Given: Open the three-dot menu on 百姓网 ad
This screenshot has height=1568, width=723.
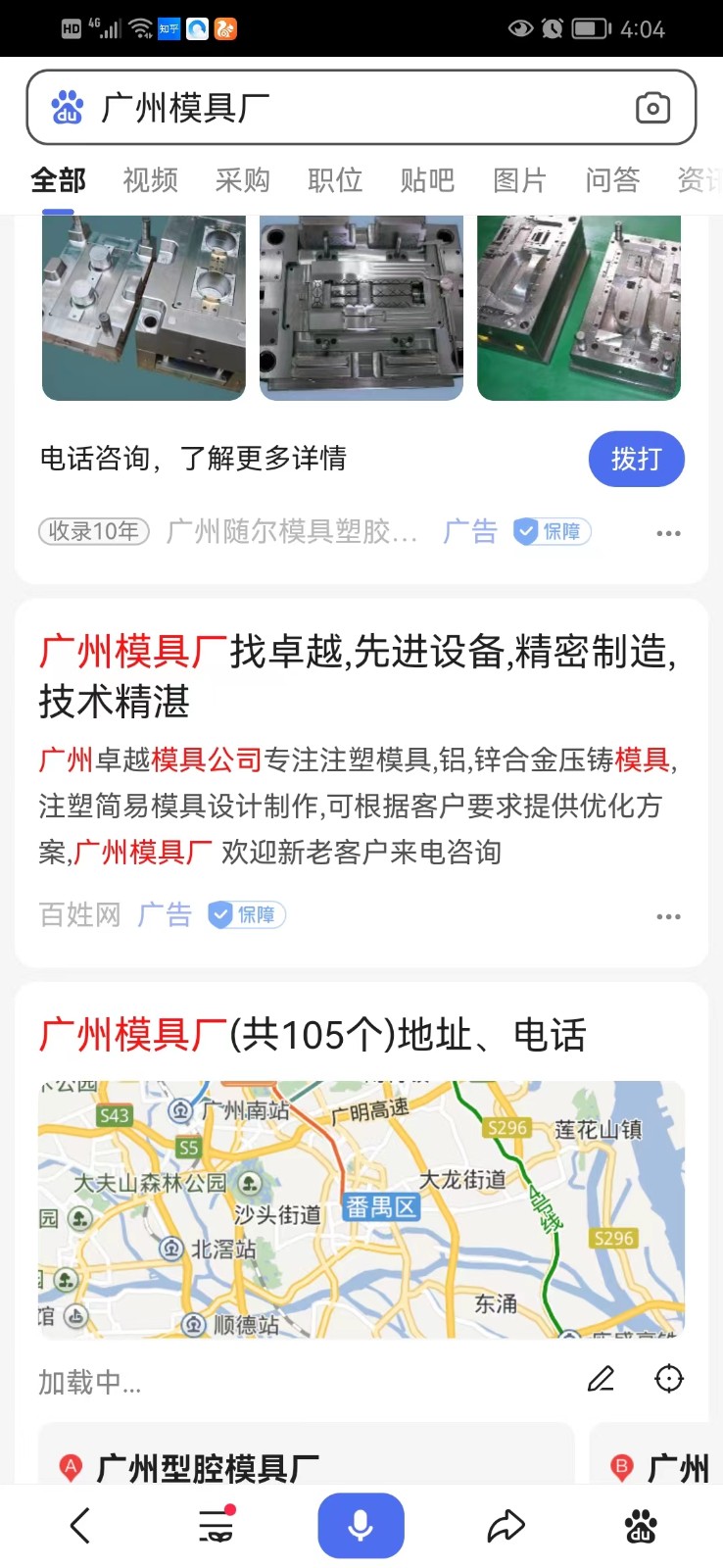Looking at the screenshot, I should pyautogui.click(x=669, y=915).
